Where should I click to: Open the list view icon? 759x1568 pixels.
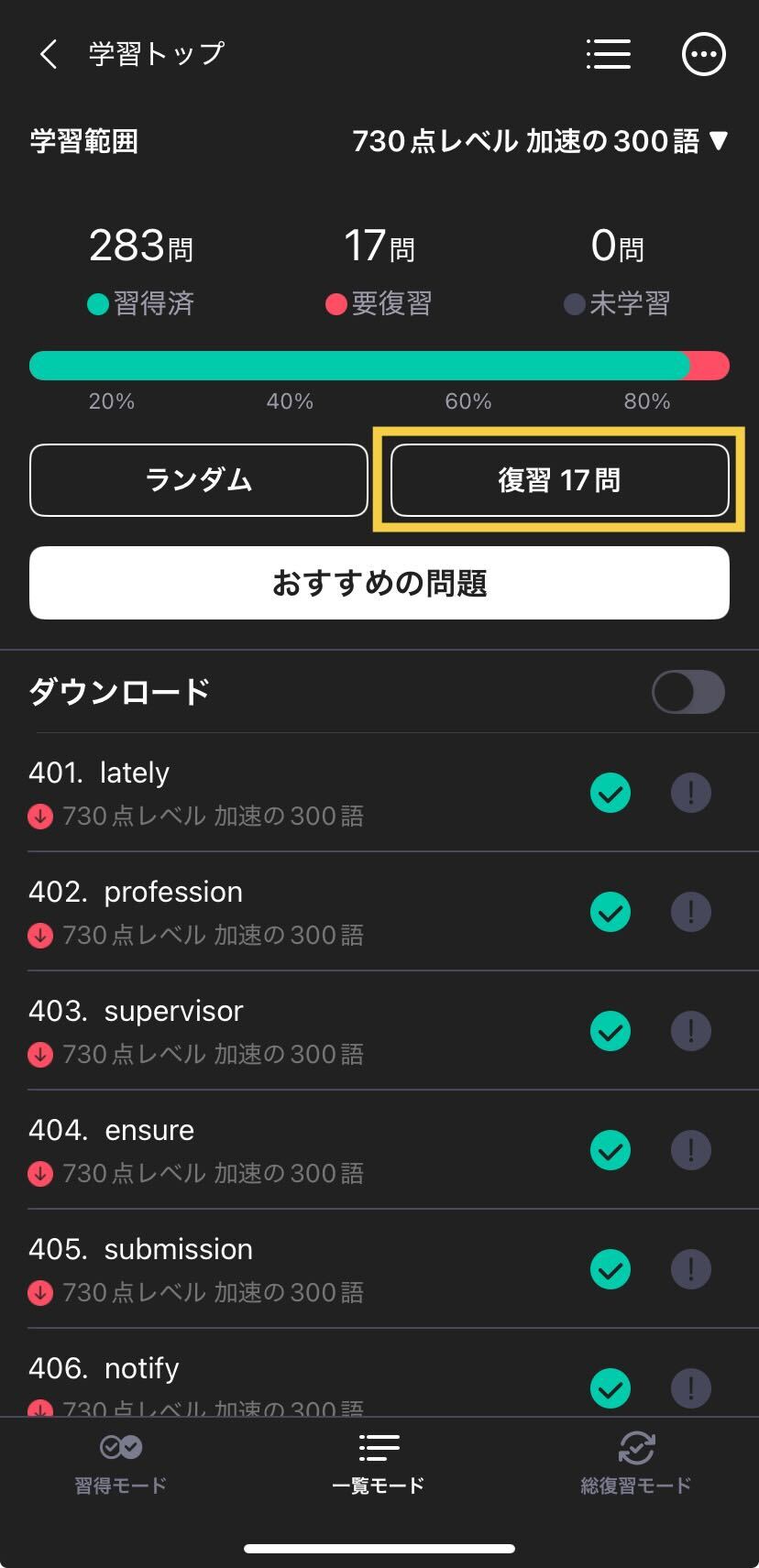[609, 54]
